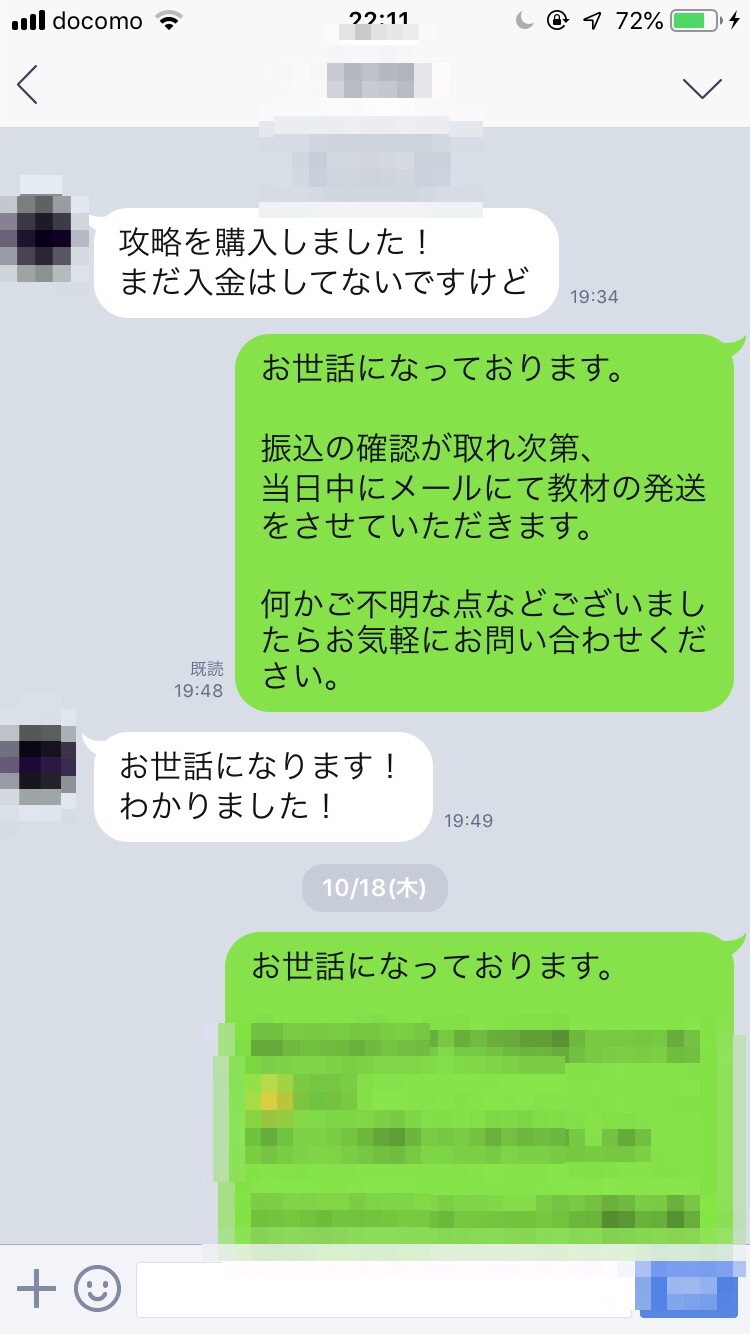Open the emoji sticker picker
The width and height of the screenshot is (750, 1334).
(98, 1289)
